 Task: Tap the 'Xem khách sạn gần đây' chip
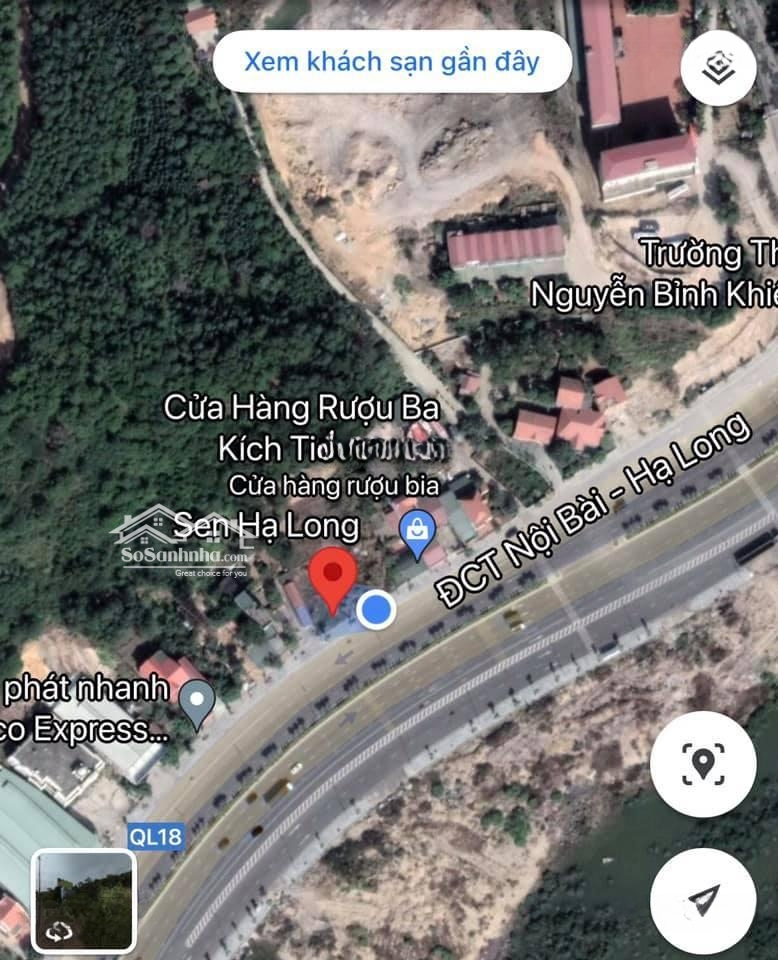click(x=392, y=61)
